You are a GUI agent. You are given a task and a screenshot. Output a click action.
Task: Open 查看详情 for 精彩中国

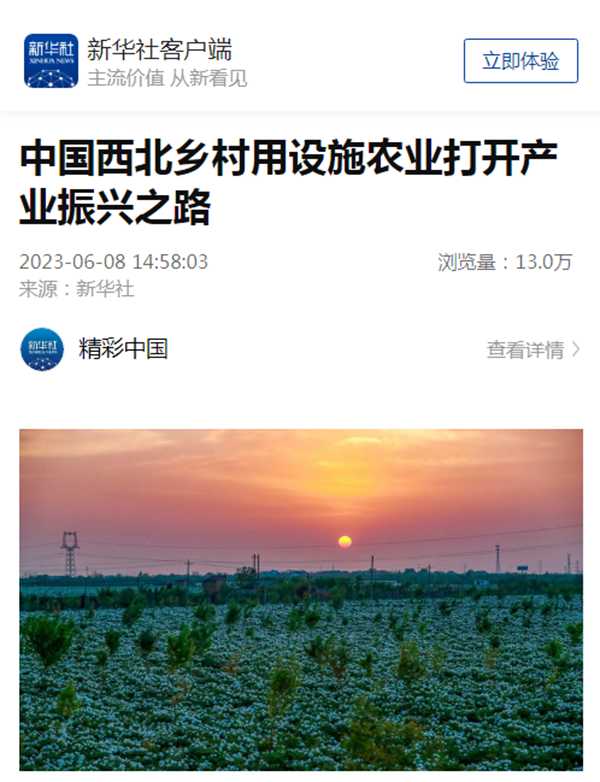533,350
